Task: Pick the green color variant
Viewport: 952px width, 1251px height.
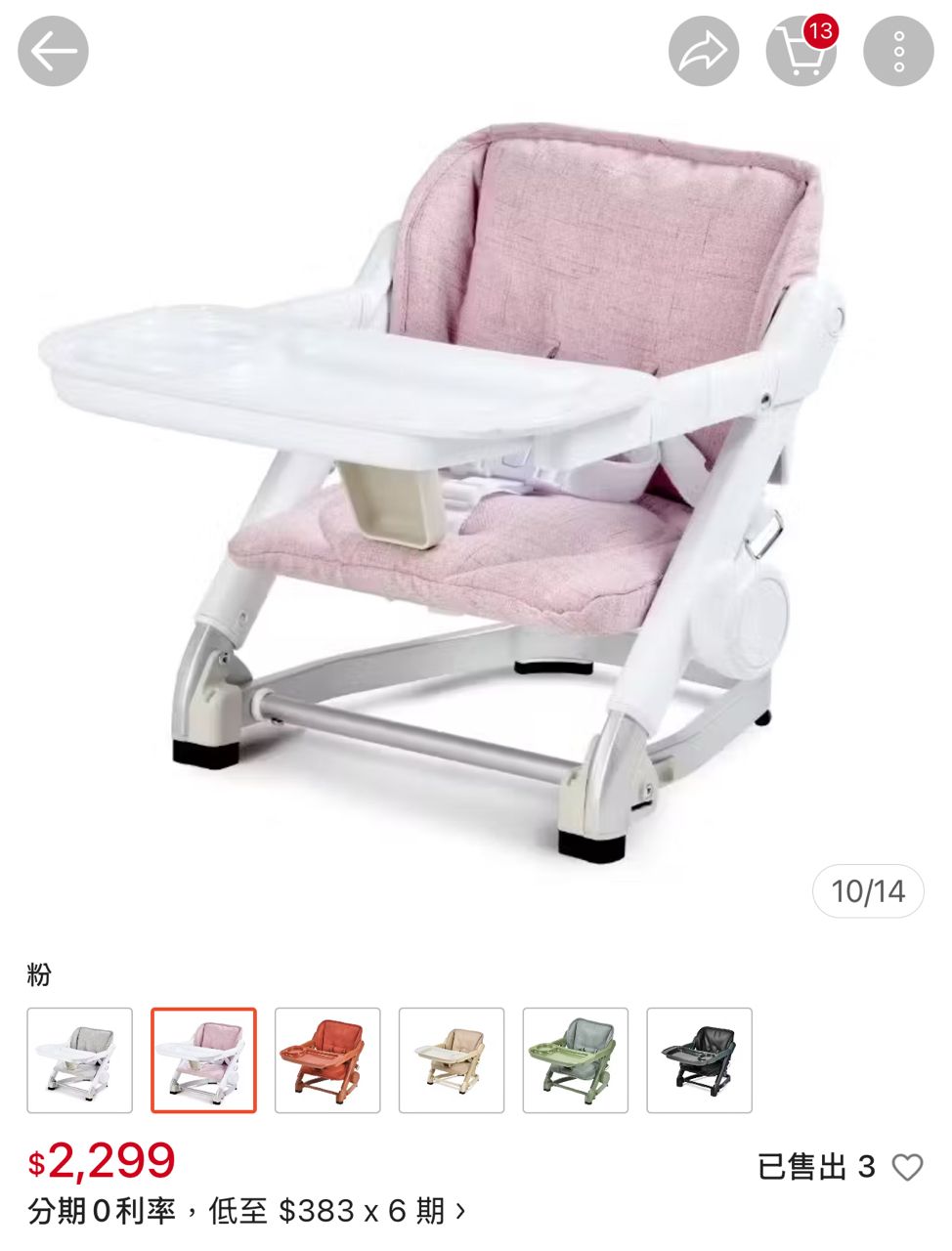Action: click(576, 1060)
